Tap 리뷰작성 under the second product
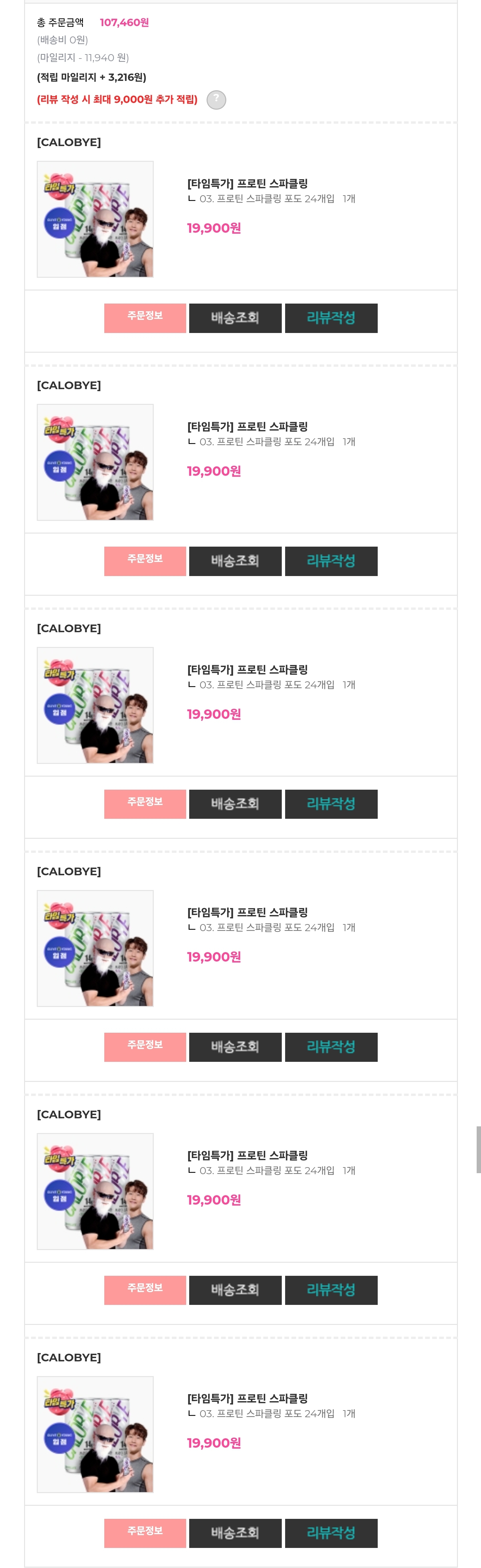The height and width of the screenshot is (1568, 481). pyautogui.click(x=331, y=561)
